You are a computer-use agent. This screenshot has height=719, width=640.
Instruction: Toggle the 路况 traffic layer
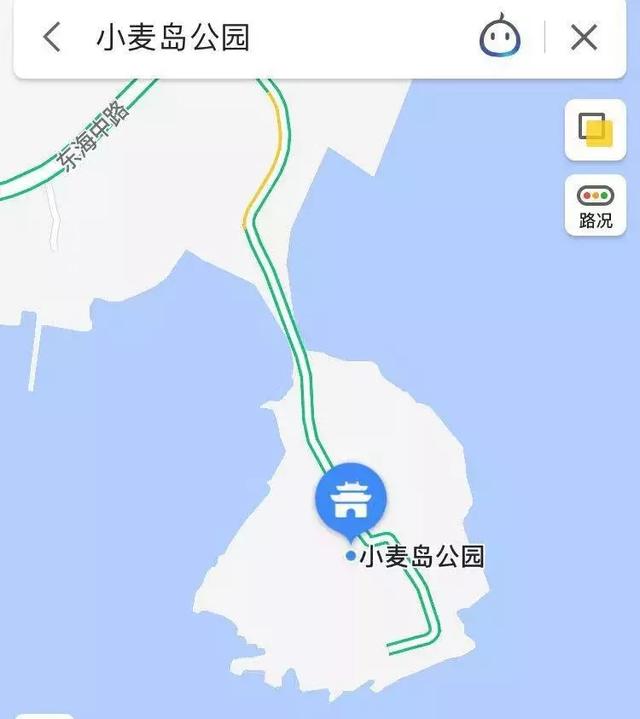point(595,206)
